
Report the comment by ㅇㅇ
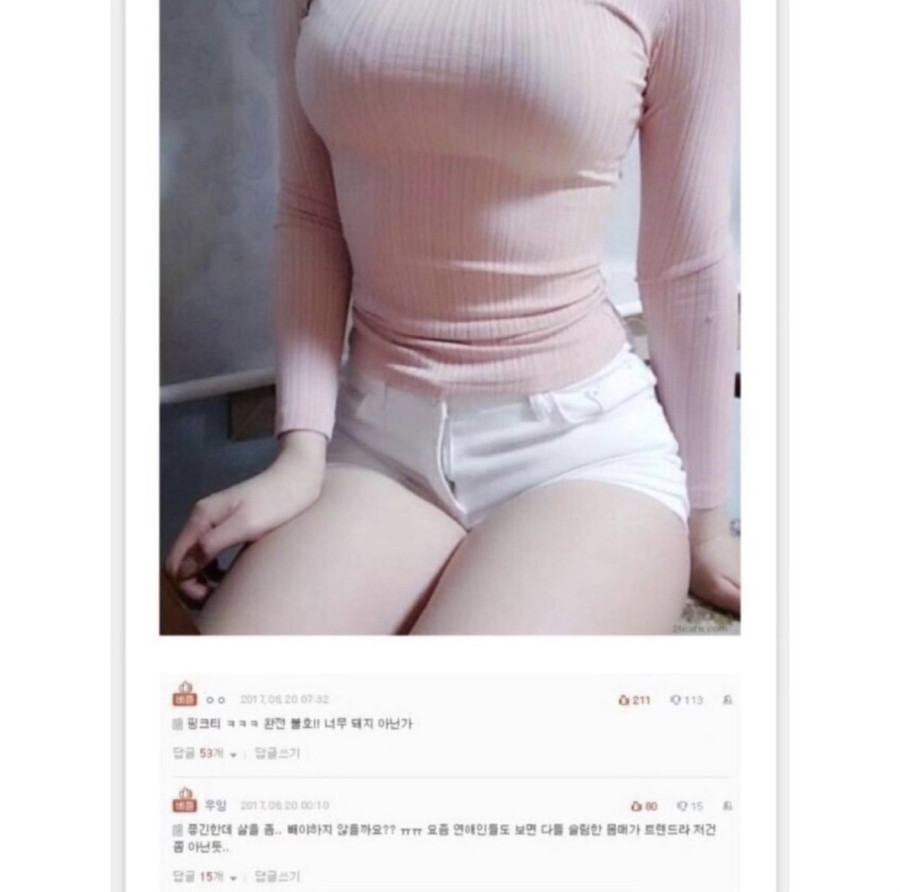pos(729,700)
